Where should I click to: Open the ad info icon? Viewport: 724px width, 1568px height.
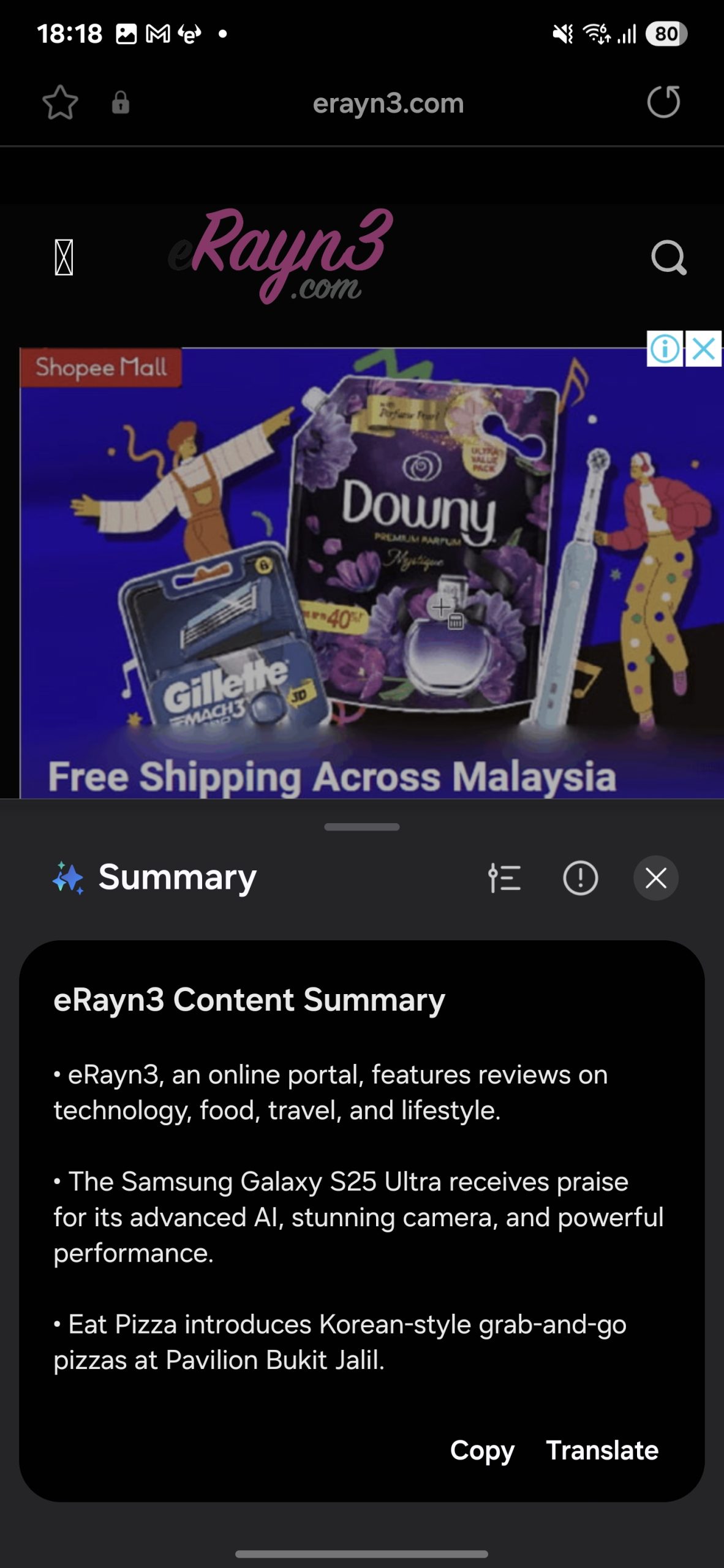[665, 349]
